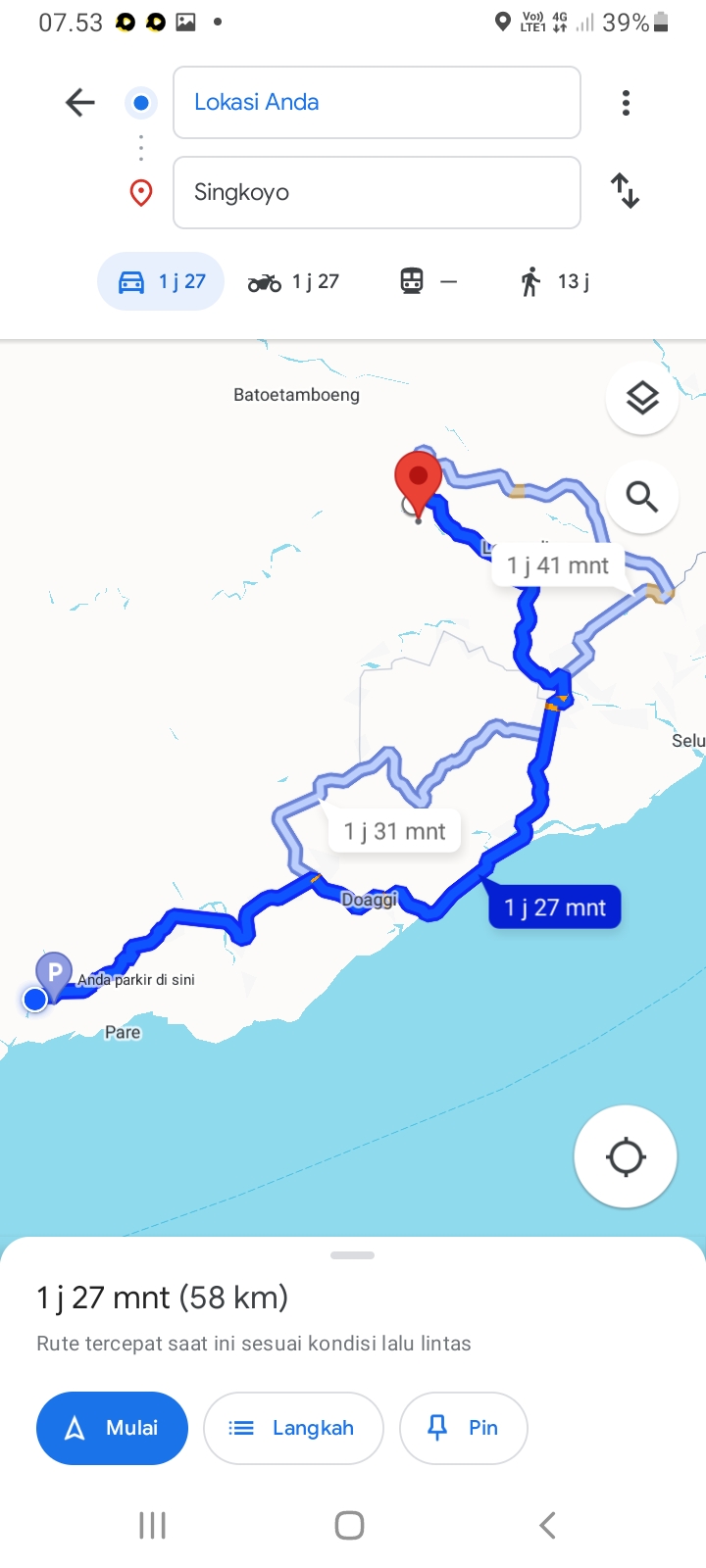
Task: Select the 1 j 41 mnt alternate route
Action: tap(558, 565)
